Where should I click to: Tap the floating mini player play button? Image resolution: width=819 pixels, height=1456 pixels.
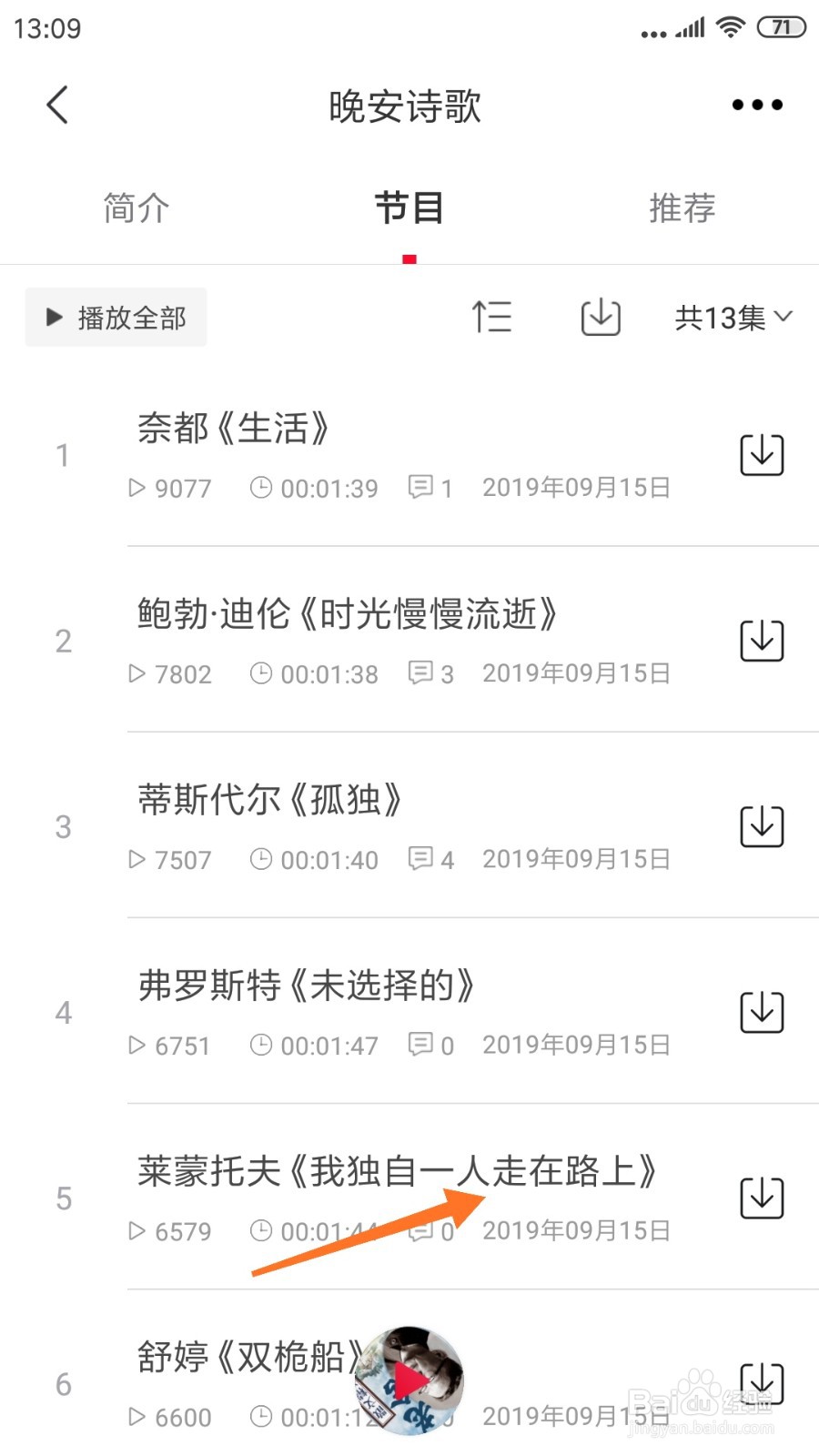410,1380
